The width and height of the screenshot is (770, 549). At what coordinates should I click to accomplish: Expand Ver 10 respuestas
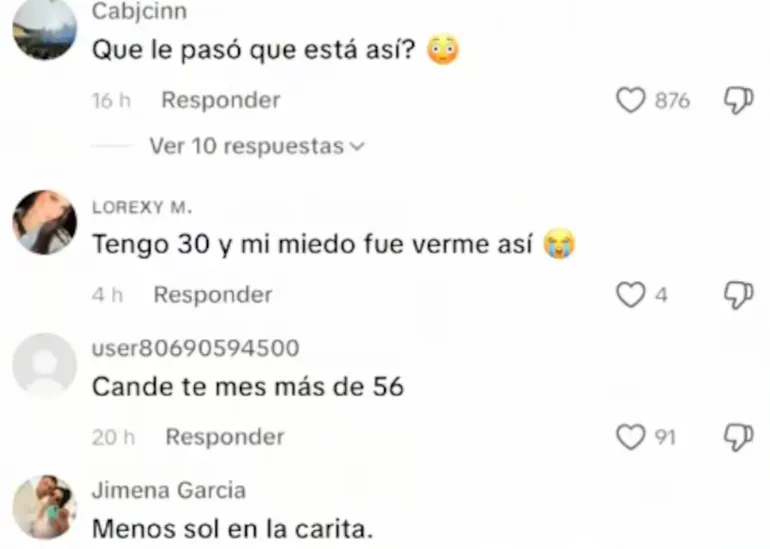[x=257, y=146]
